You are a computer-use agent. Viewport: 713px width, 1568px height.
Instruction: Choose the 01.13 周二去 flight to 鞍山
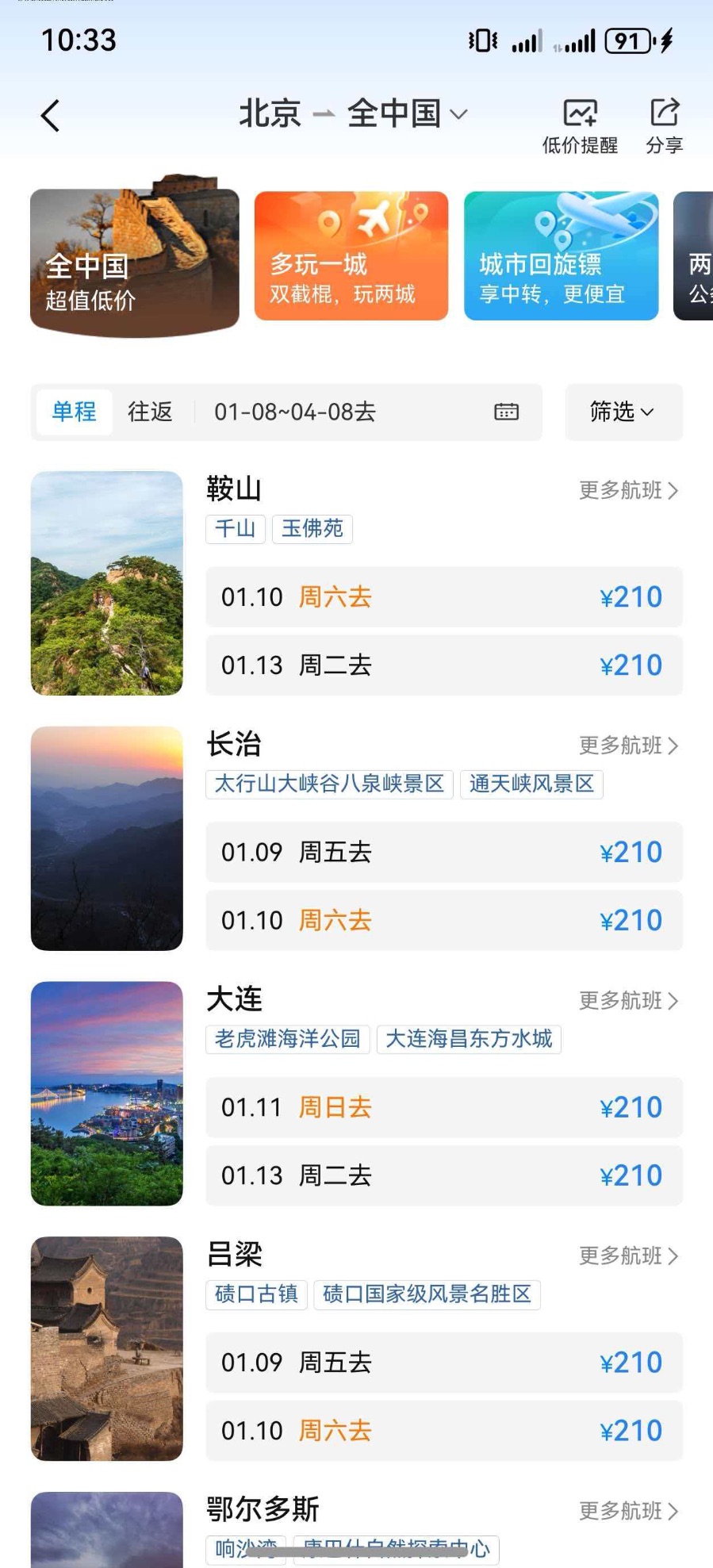[443, 665]
